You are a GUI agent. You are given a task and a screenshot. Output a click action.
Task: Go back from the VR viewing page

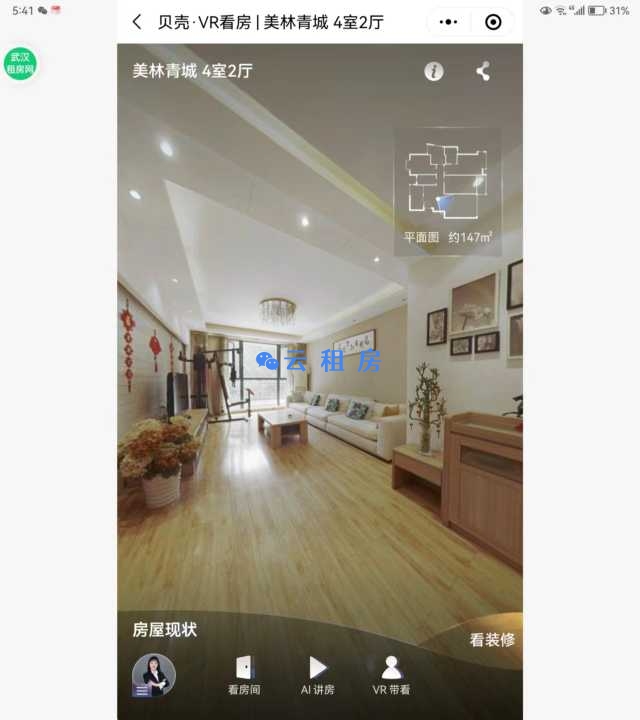coord(137,22)
